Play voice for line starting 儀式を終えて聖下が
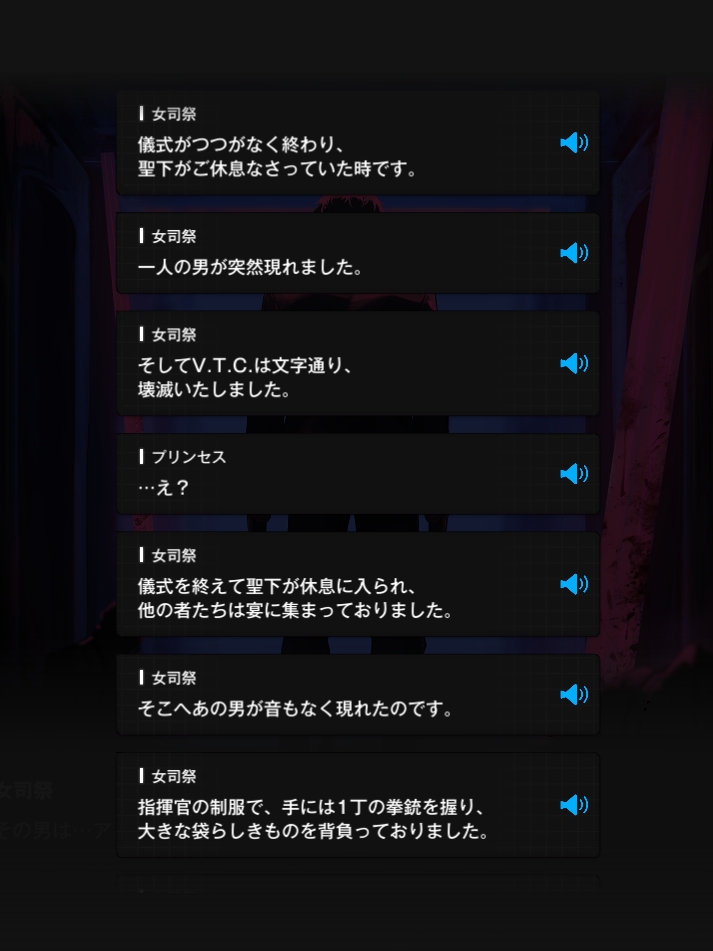 573,584
